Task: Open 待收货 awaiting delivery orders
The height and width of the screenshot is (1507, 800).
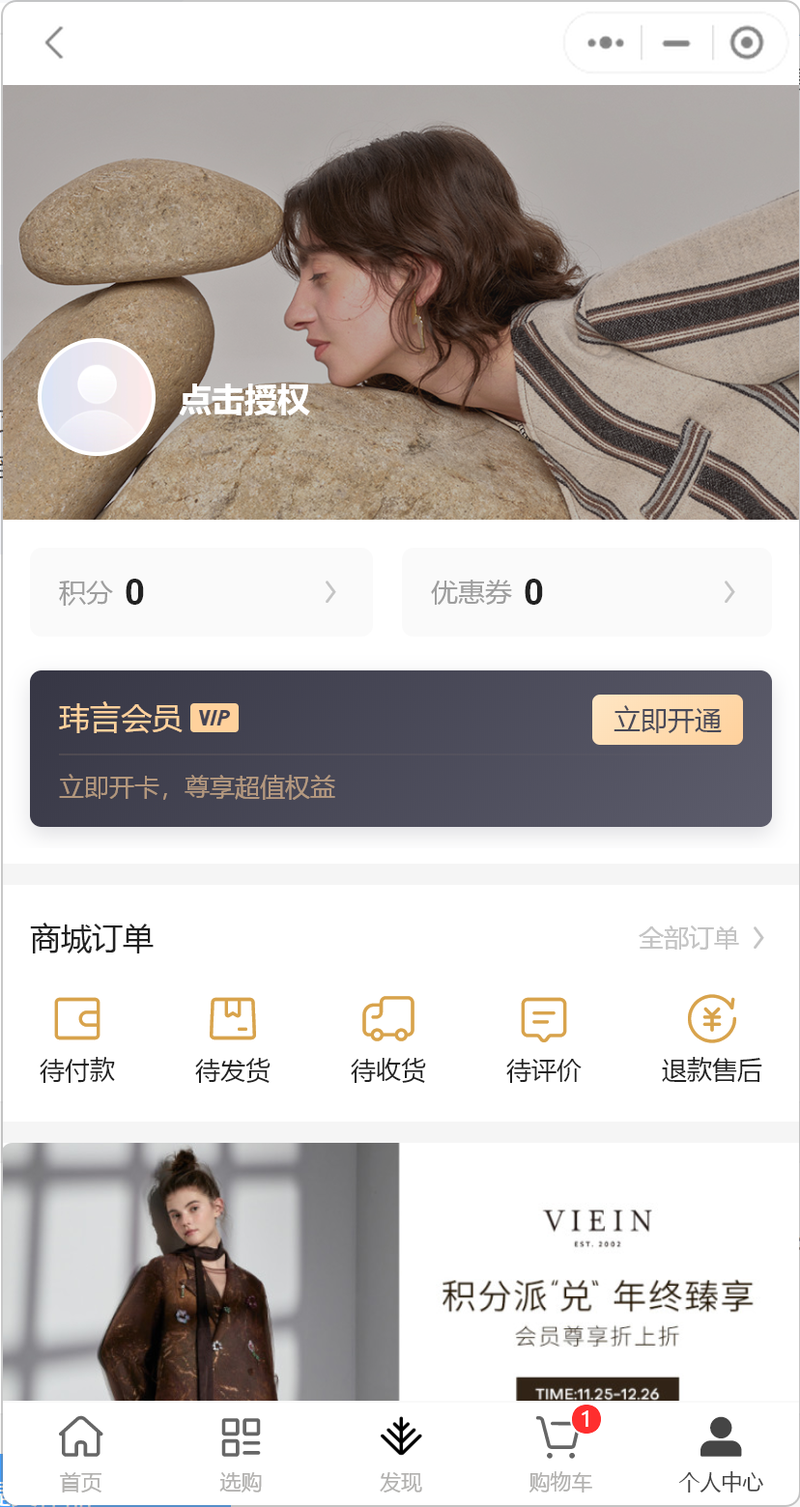Action: pyautogui.click(x=388, y=1040)
